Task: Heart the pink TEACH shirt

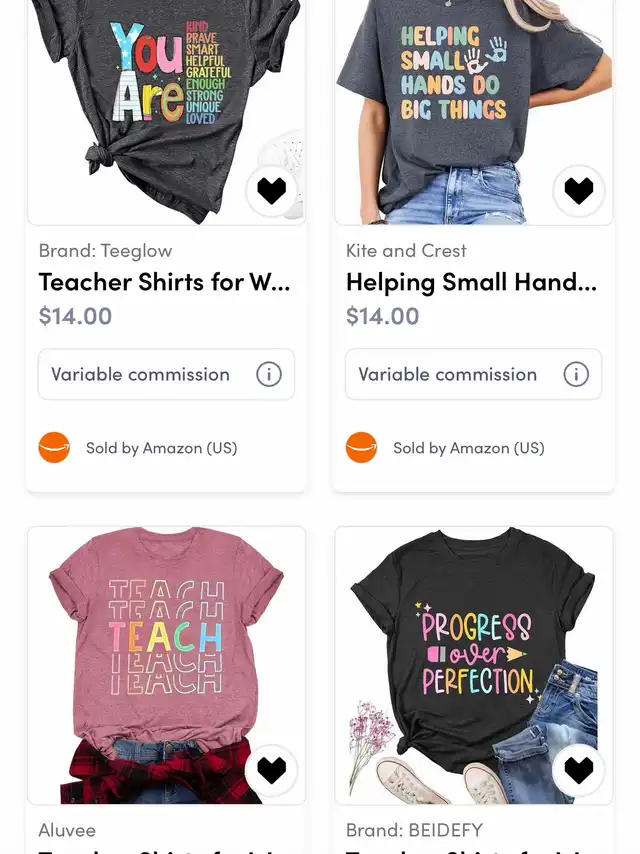Action: [271, 770]
